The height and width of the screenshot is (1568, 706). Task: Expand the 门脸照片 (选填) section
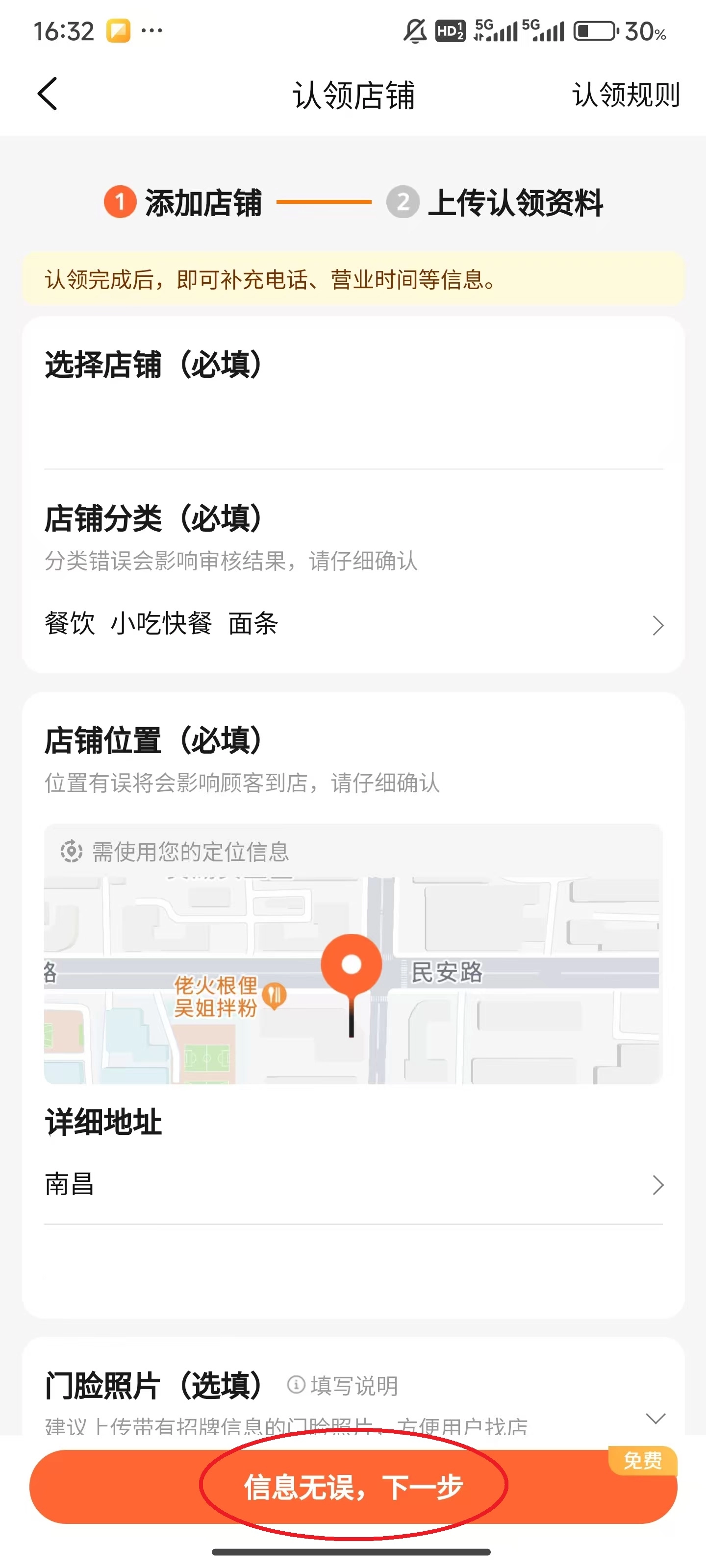click(x=655, y=1418)
